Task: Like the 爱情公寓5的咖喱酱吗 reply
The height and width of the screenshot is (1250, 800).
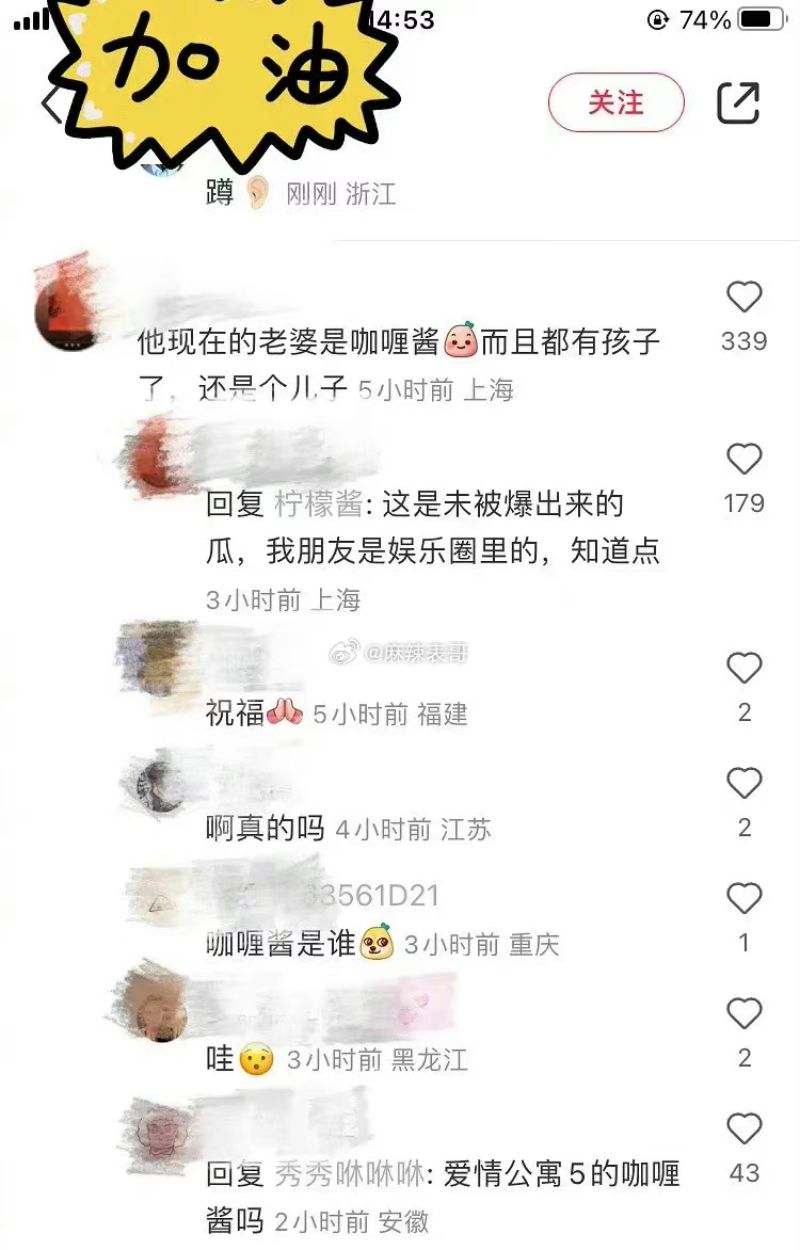Action: 743,1129
